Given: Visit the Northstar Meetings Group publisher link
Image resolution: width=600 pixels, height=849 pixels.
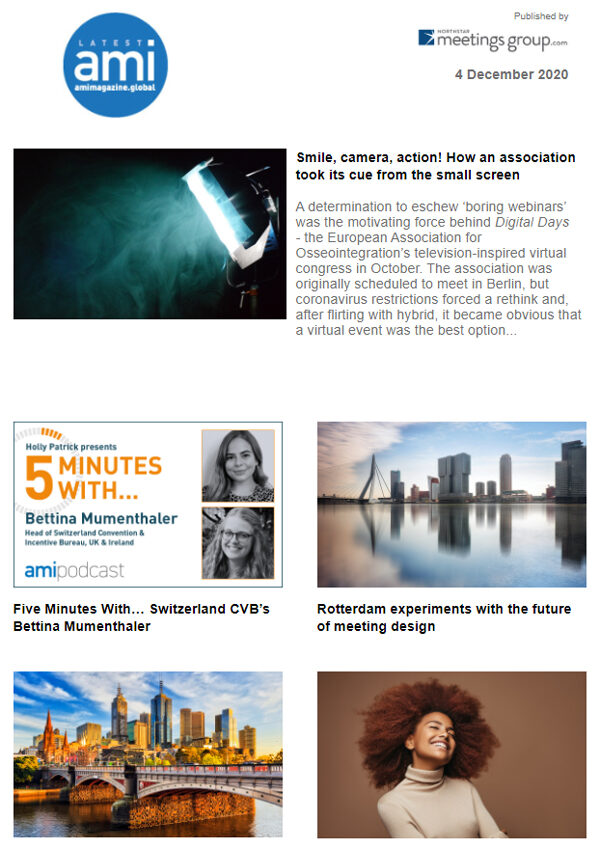Looking at the screenshot, I should (492, 39).
